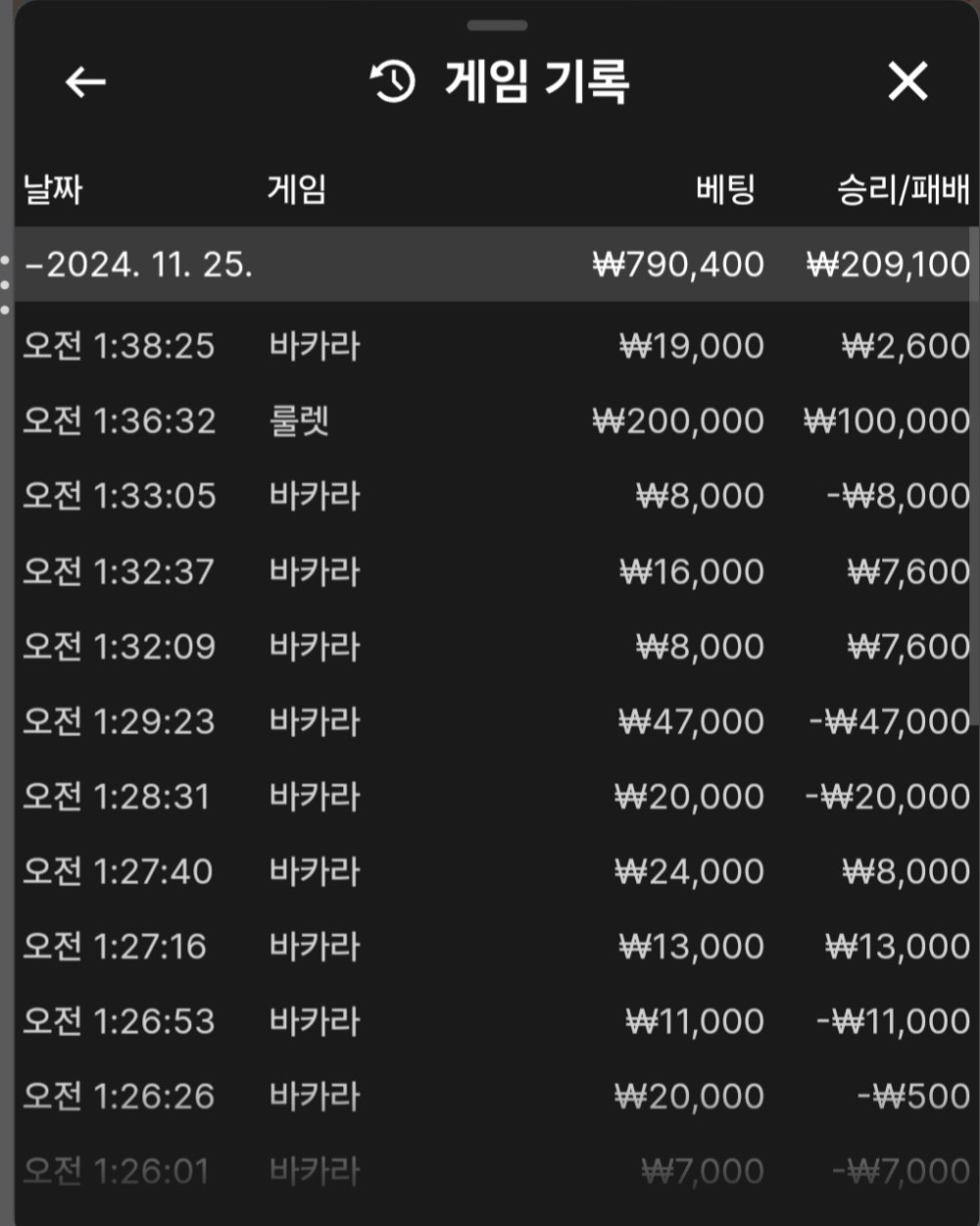Go back with the arrow icon
Screen dimensions: 980x1226
pos(85,82)
